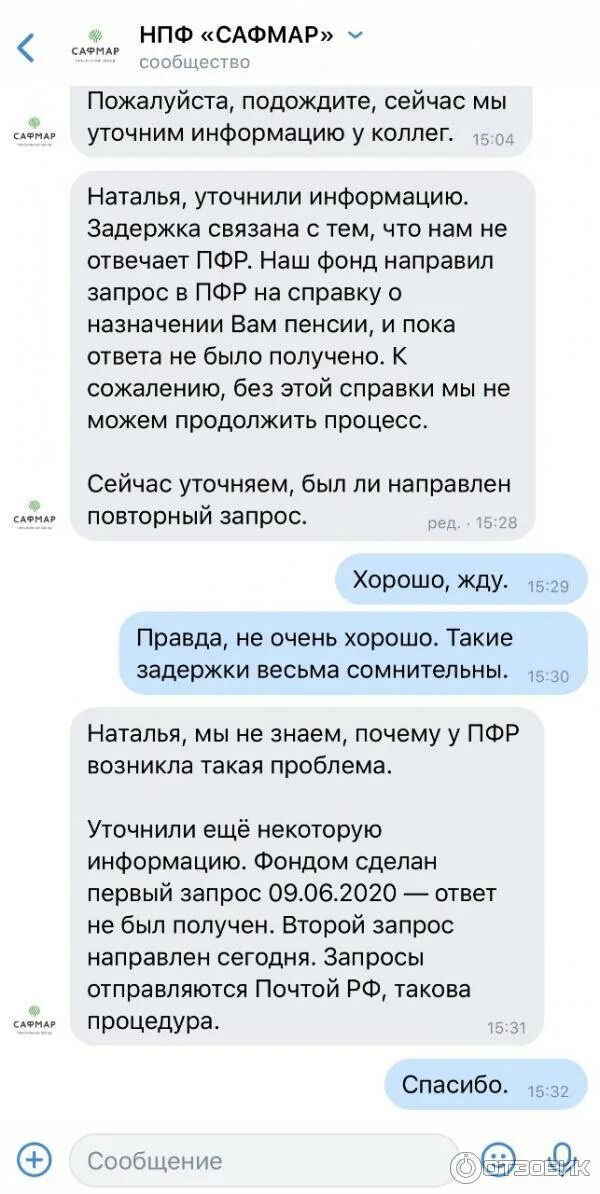This screenshot has width=600, height=1194.
Task: Open the САФМАР community avatar in header
Action: coord(95,47)
